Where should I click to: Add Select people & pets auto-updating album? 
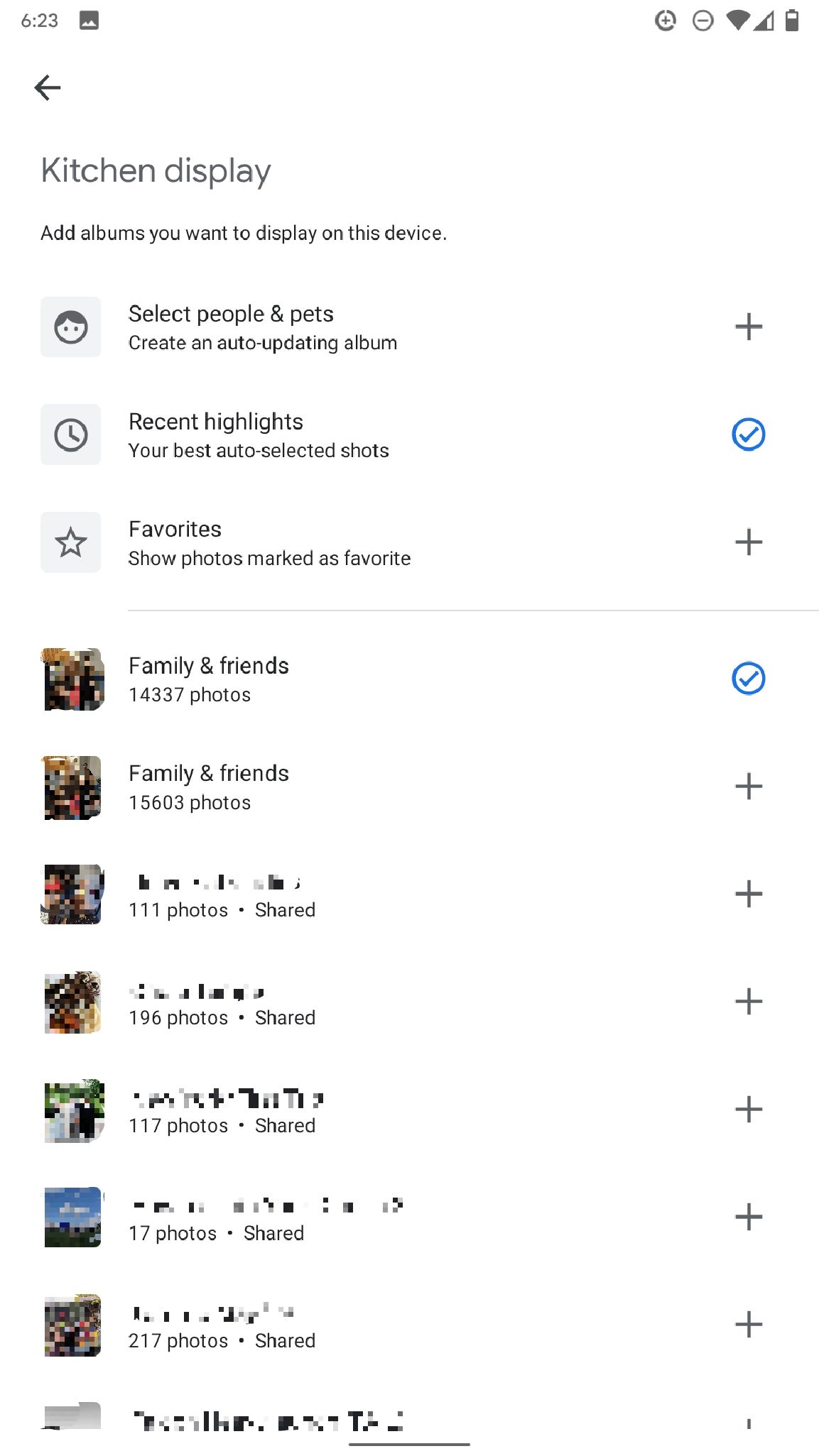tap(748, 327)
